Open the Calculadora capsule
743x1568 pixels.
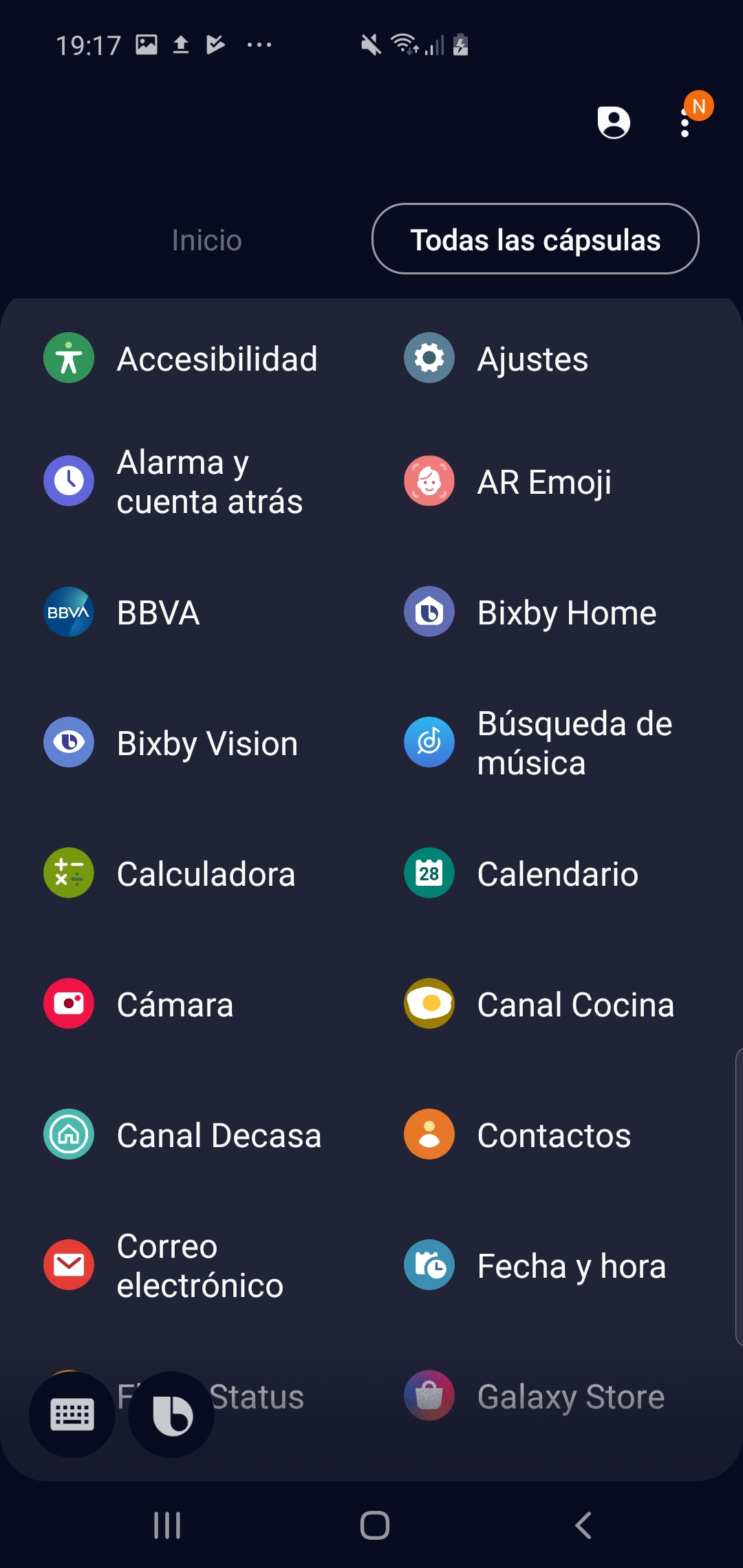tap(169, 873)
